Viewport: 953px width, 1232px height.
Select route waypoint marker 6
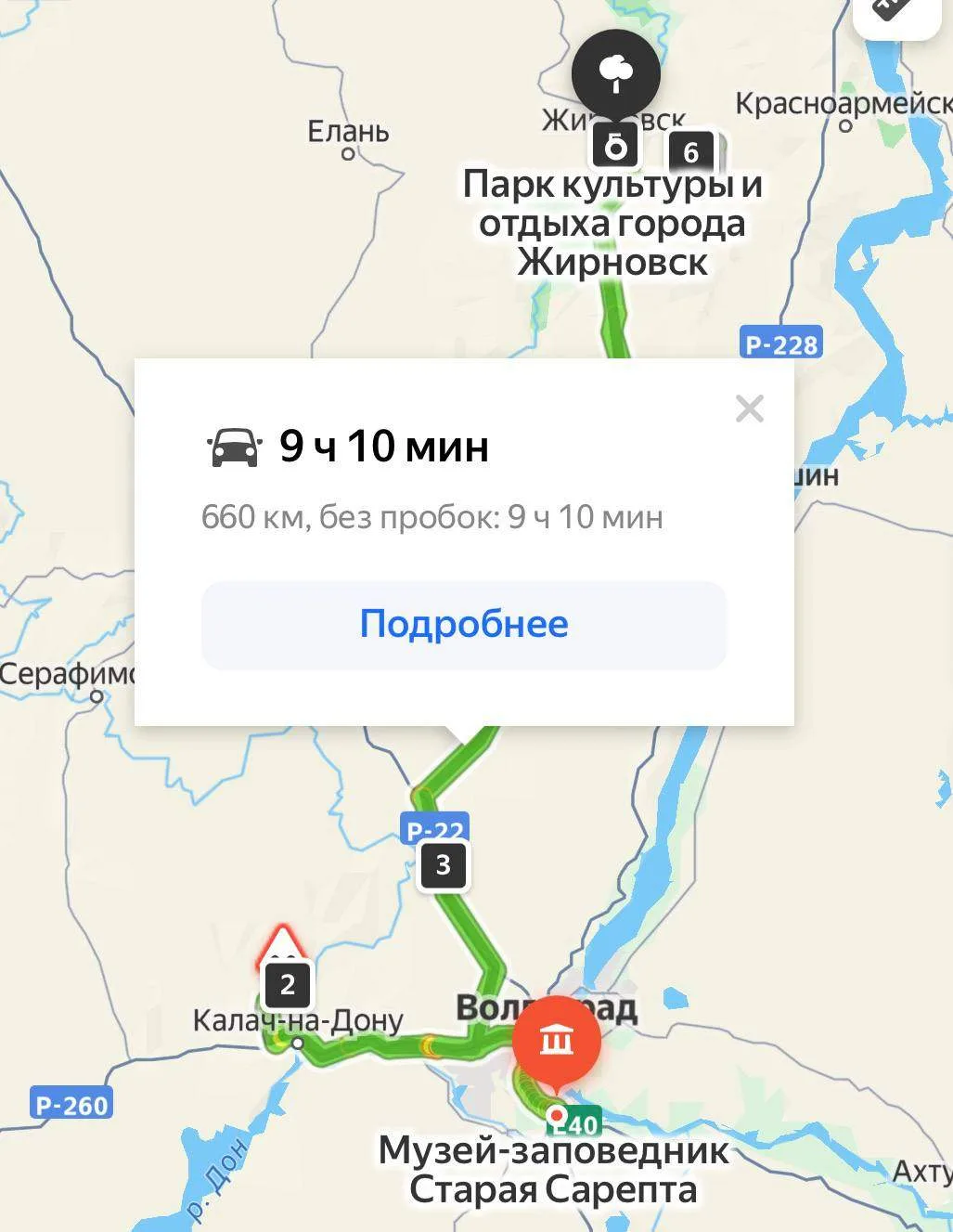[x=691, y=151]
